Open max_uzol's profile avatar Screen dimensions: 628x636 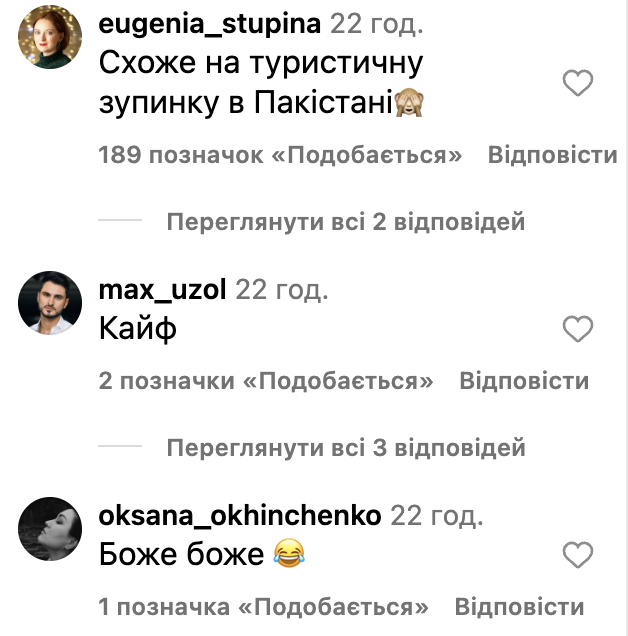[x=49, y=304]
